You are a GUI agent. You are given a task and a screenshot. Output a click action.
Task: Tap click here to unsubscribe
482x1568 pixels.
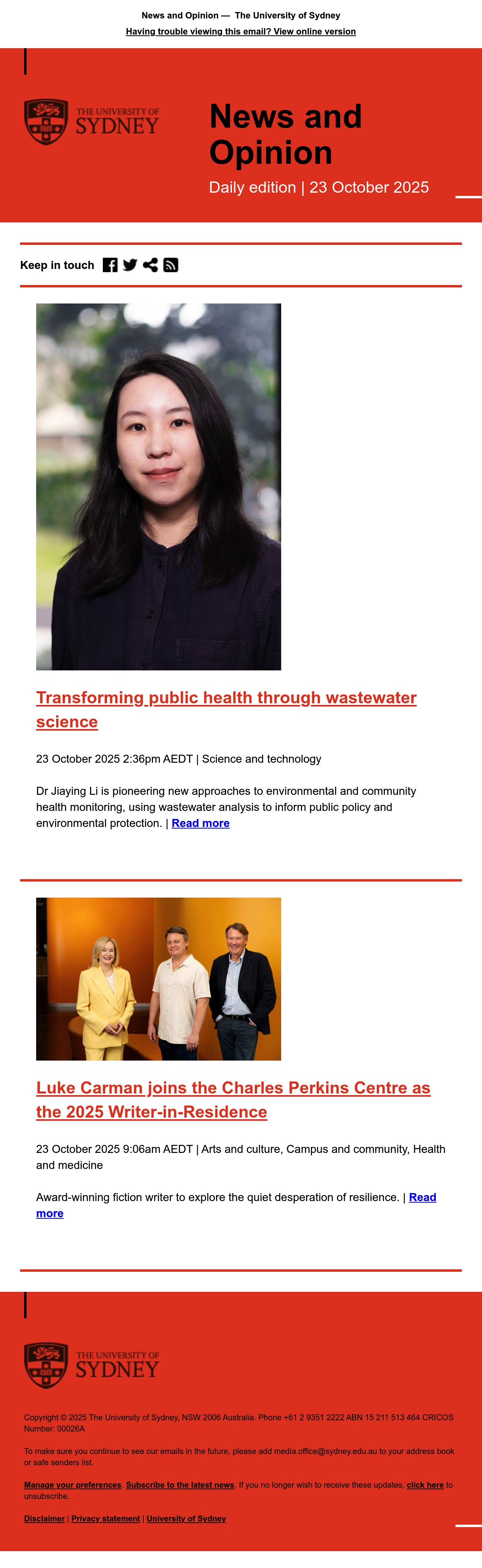[x=425, y=1485]
